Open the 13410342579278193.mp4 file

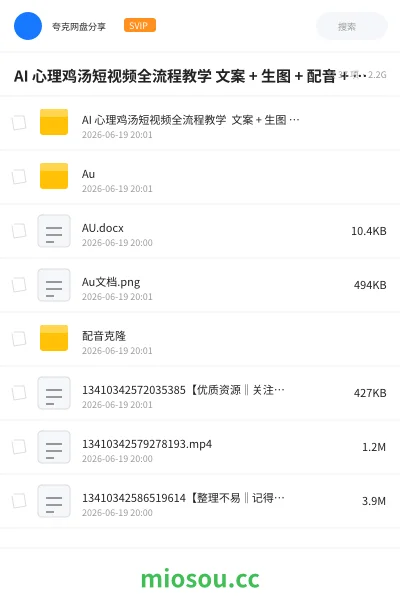pos(200,447)
